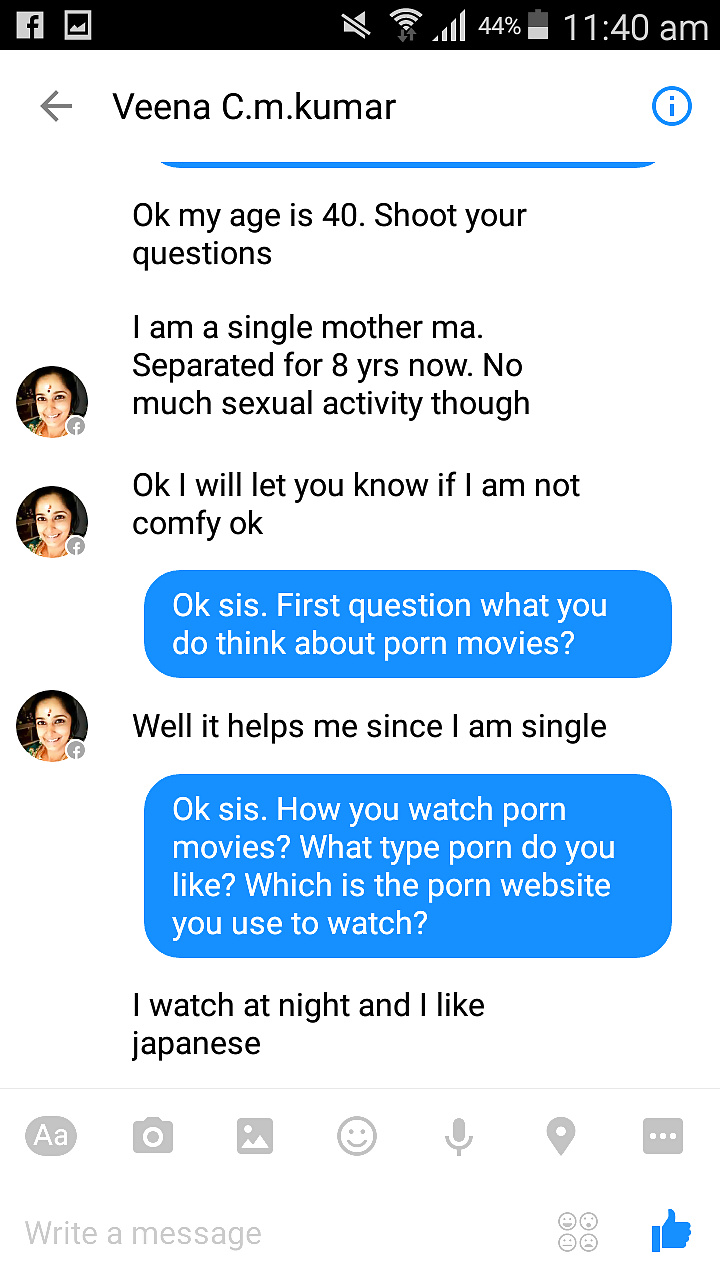Go back from the conversation

pos(56,106)
